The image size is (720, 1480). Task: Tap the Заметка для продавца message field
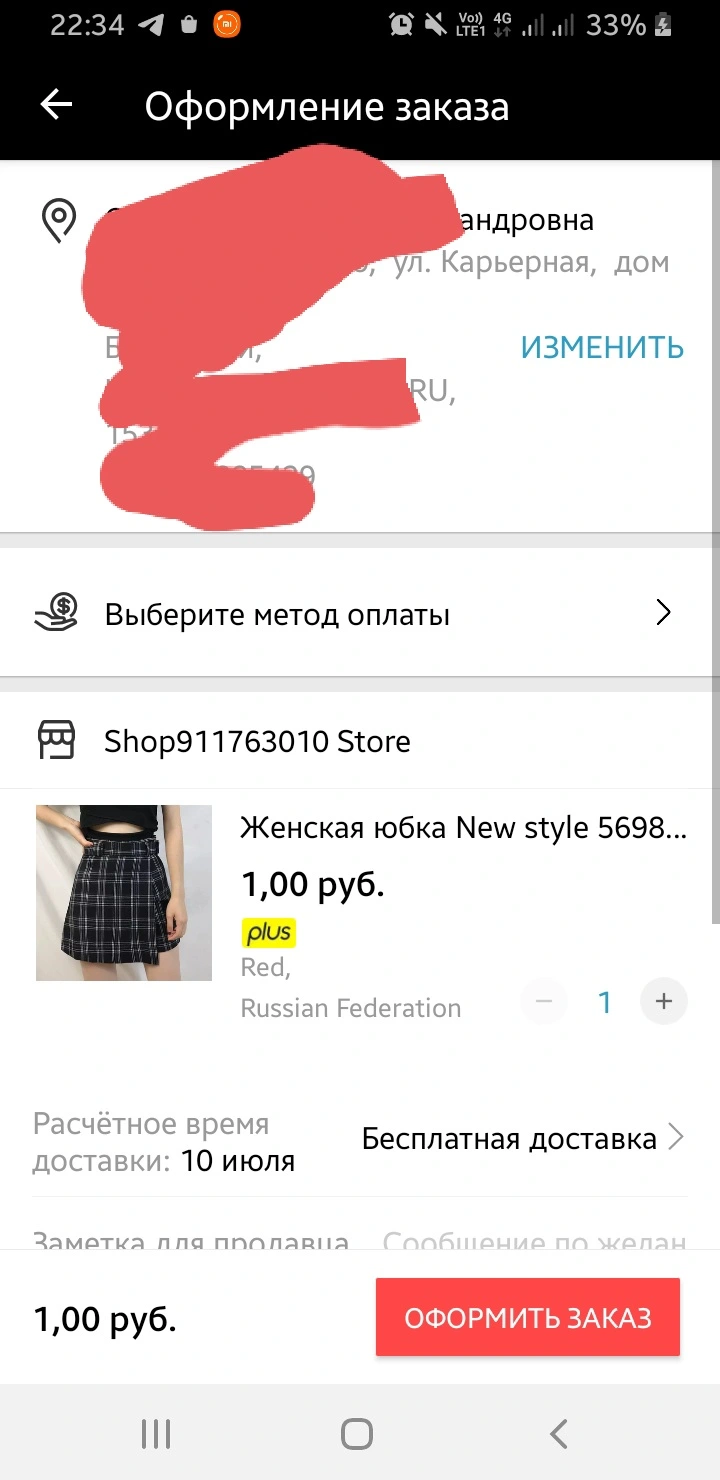(534, 1241)
